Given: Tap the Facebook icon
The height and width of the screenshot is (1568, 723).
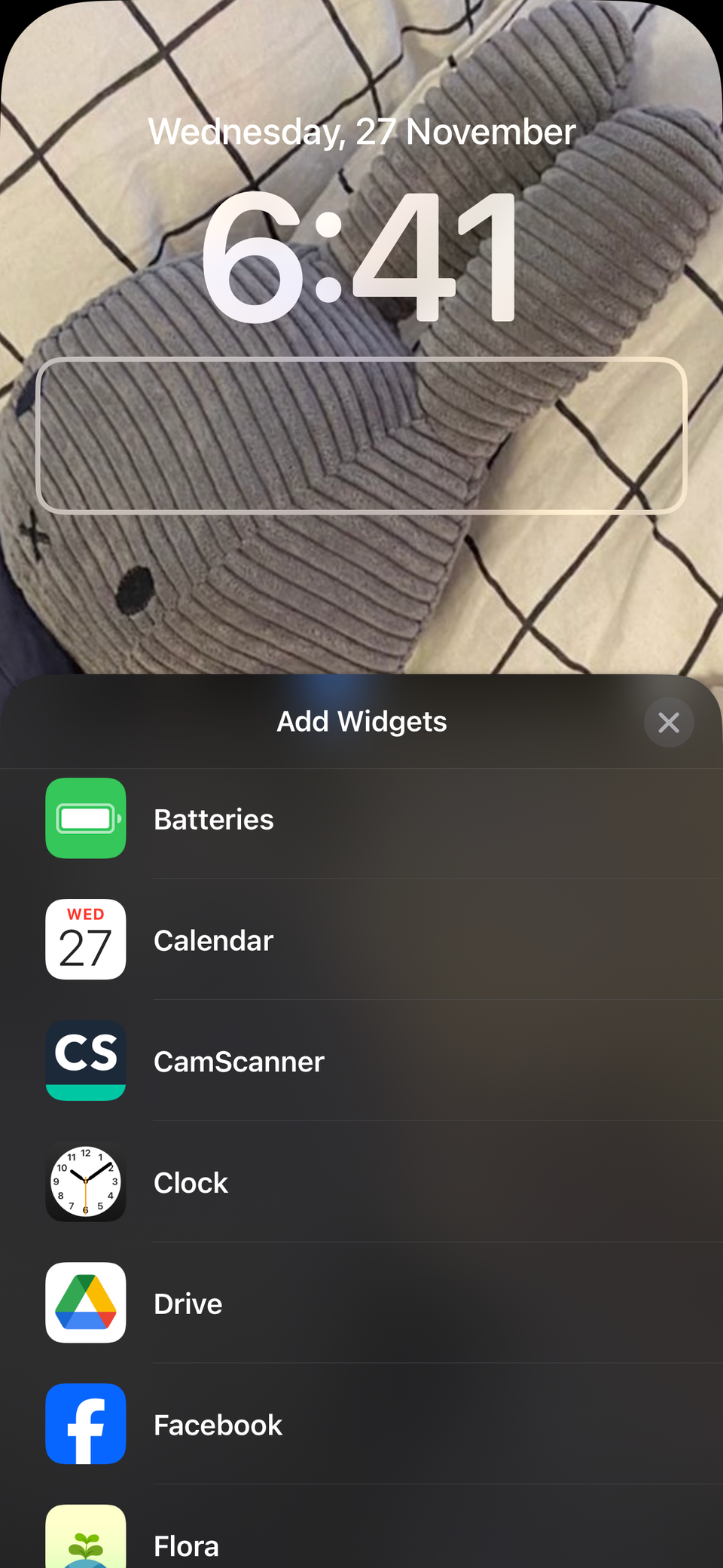Looking at the screenshot, I should 85,1424.
